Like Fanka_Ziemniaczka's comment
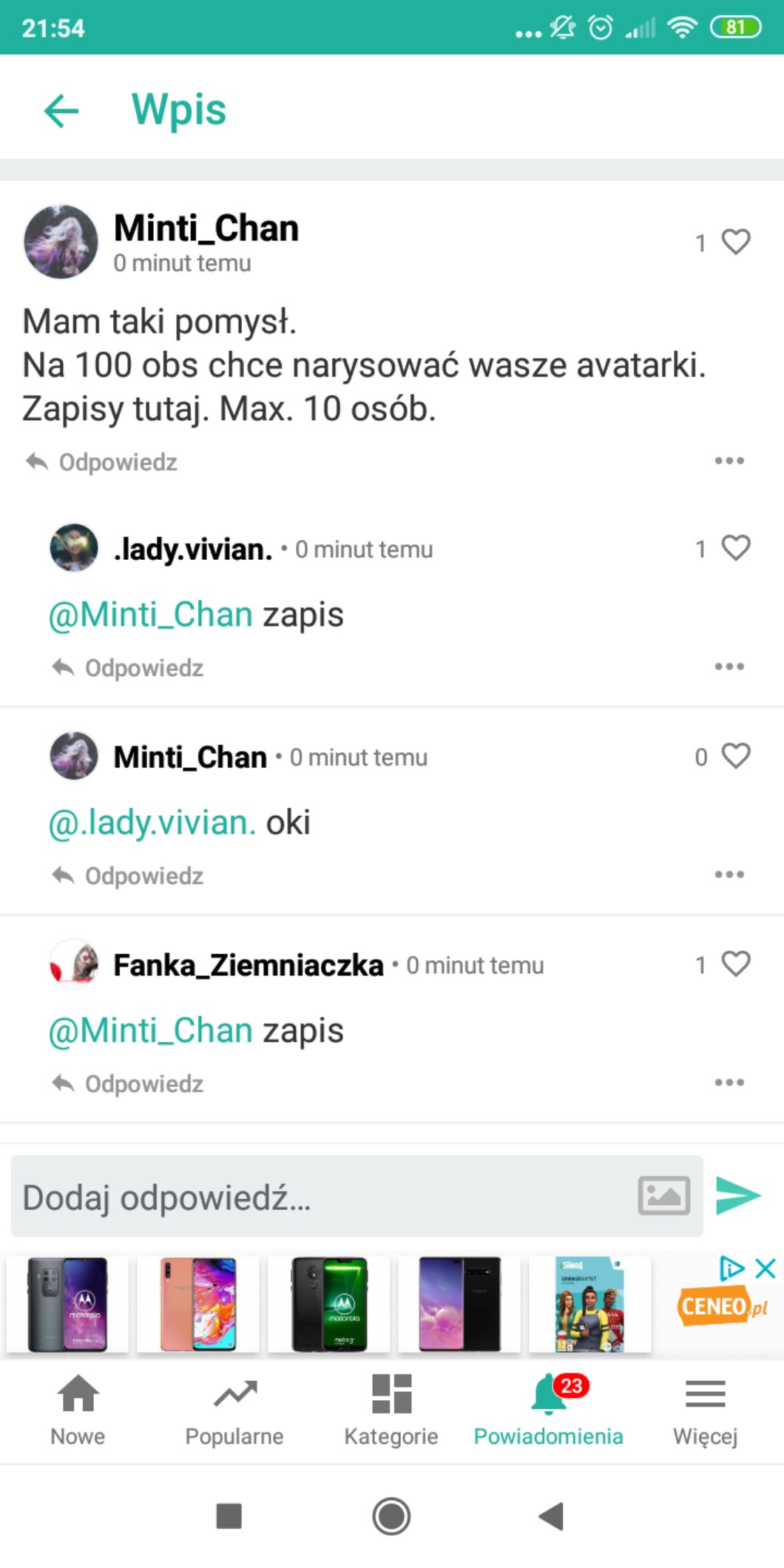This screenshot has height=1568, width=784. (x=735, y=964)
